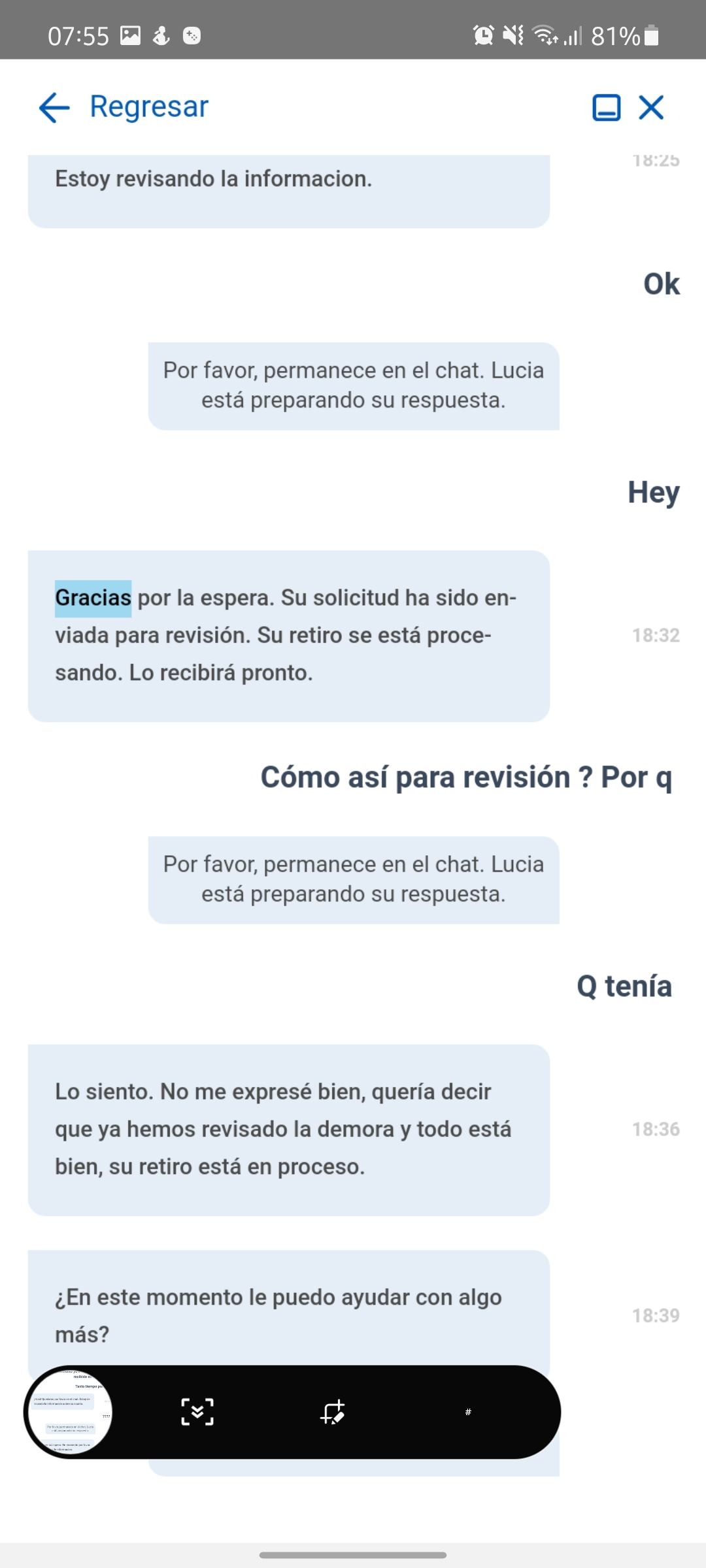Image resolution: width=706 pixels, height=1568 pixels.
Task: Minimize the chat window
Action: click(606, 107)
